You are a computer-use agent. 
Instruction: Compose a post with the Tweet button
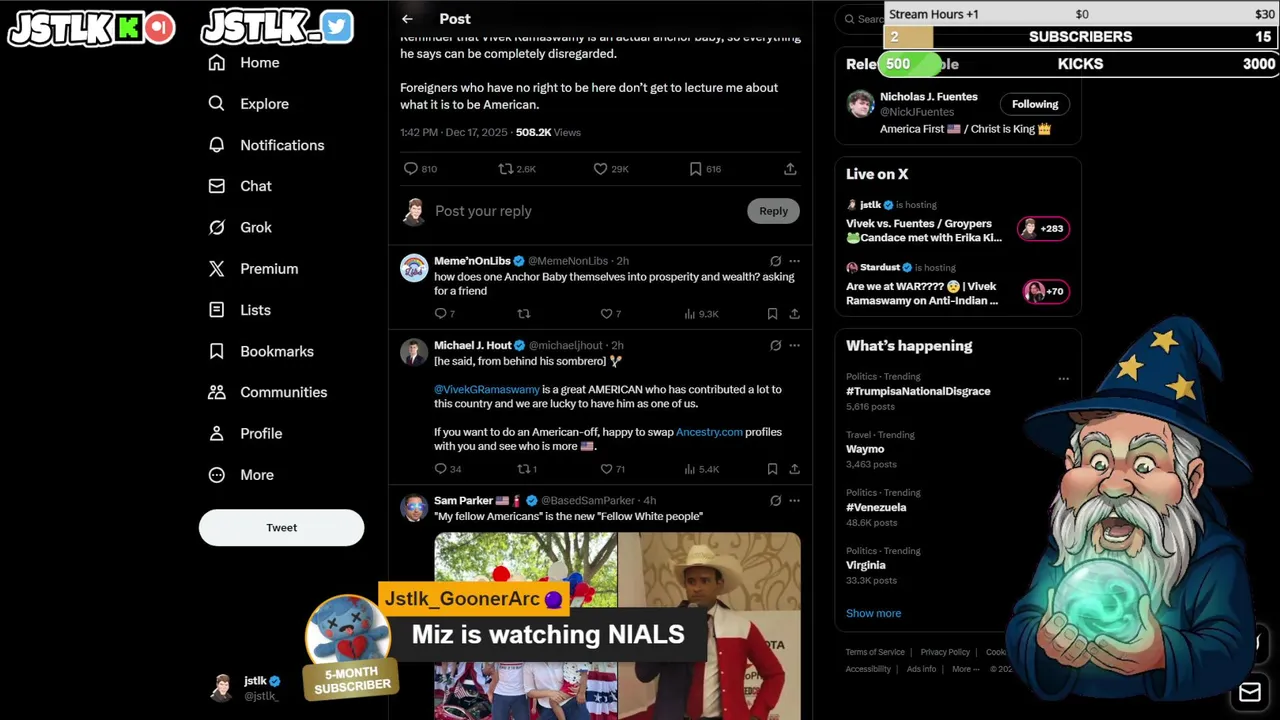tap(281, 527)
